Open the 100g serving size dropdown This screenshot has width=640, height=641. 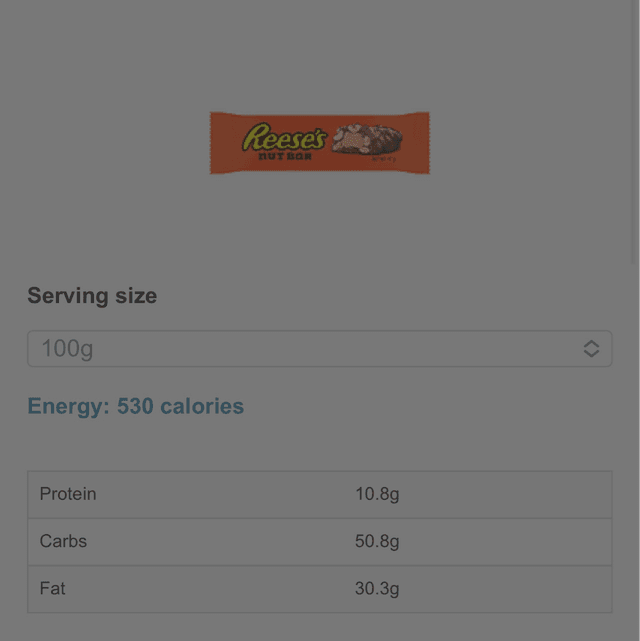(319, 349)
